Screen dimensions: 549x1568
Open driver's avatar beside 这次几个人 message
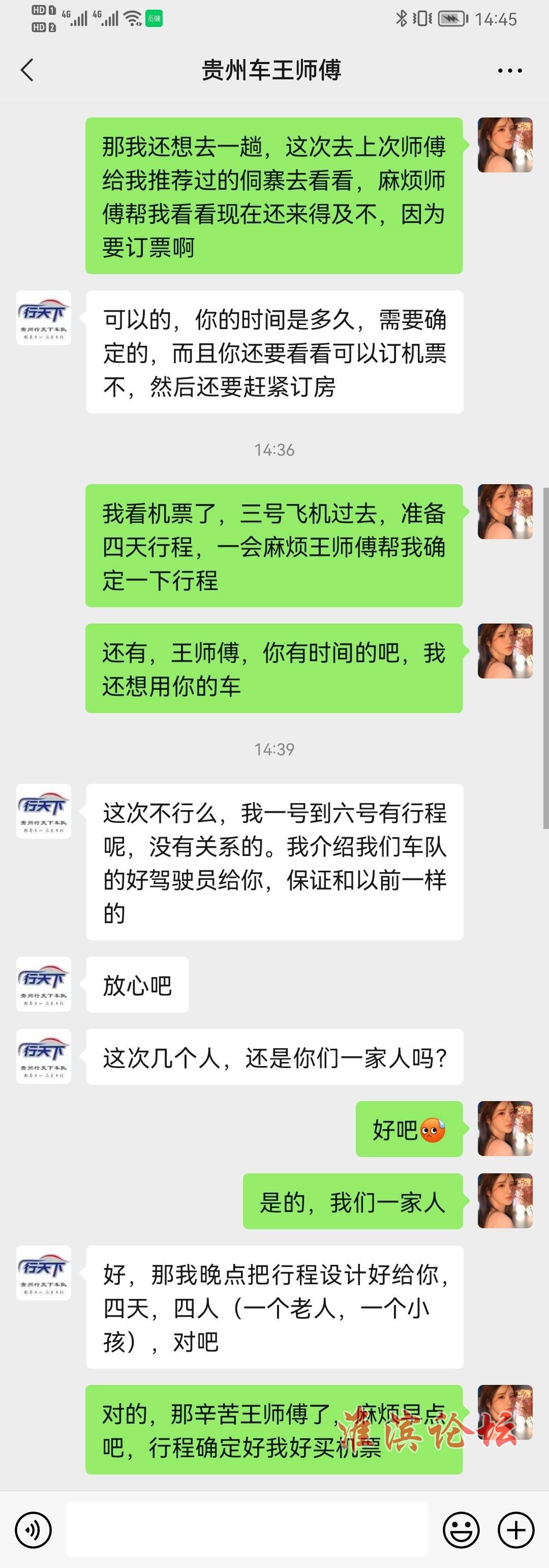coord(44,1057)
